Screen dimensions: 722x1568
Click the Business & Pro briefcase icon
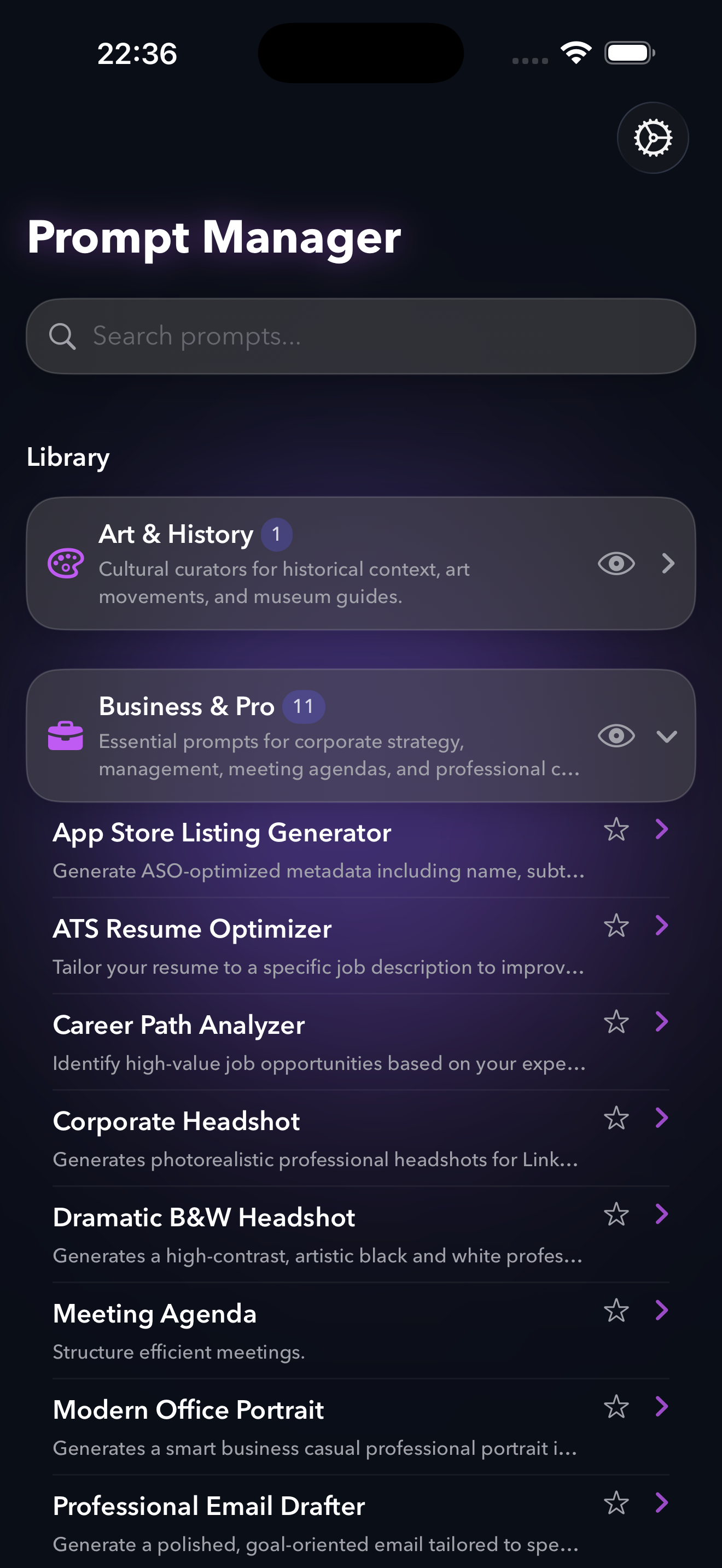tap(65, 736)
